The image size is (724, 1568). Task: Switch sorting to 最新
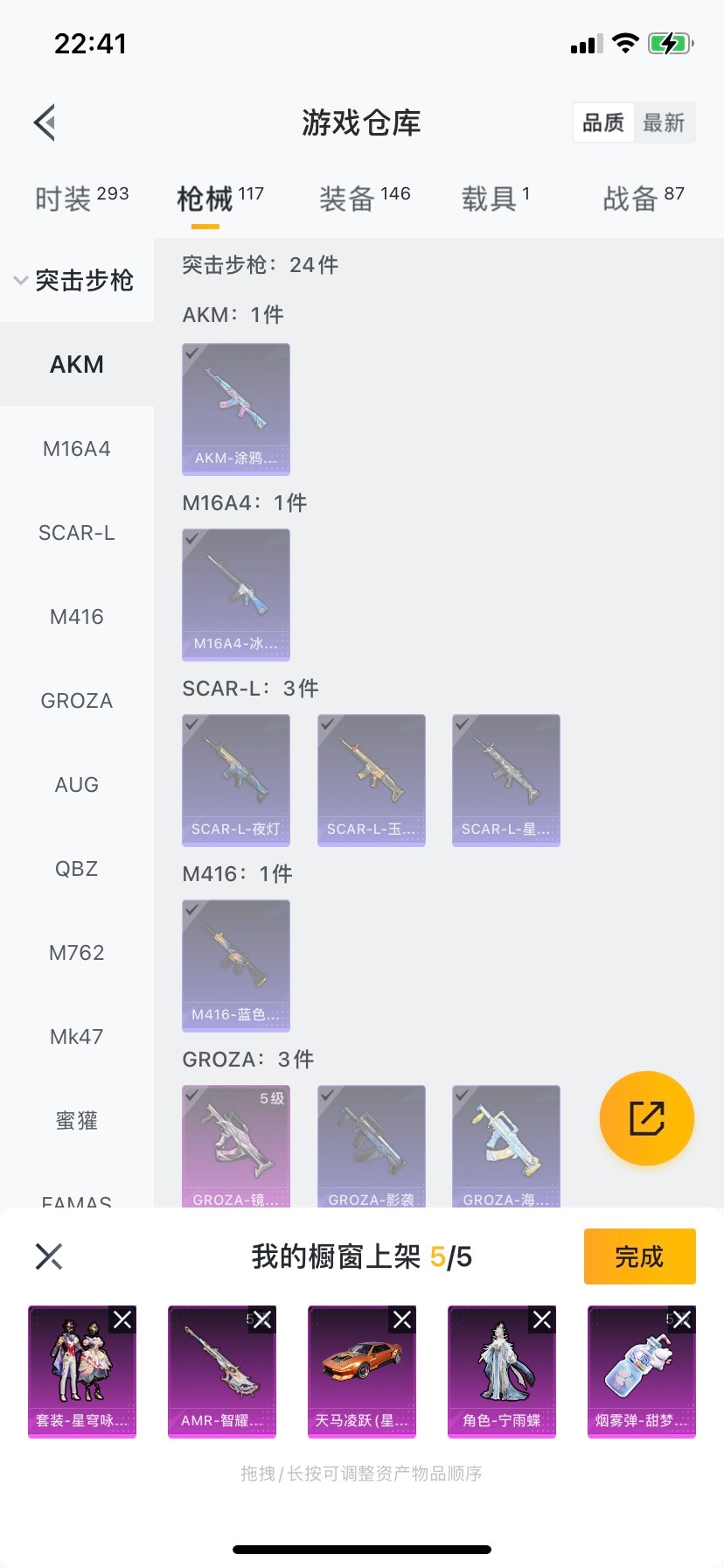(x=665, y=122)
